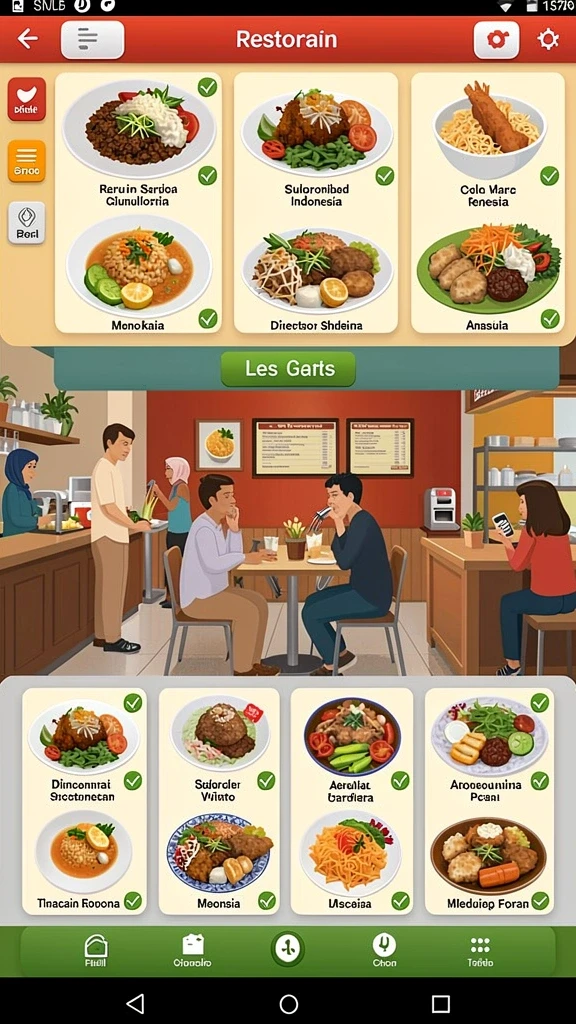Go back using the top-left arrow
576x1024 pixels.
(x=27, y=39)
